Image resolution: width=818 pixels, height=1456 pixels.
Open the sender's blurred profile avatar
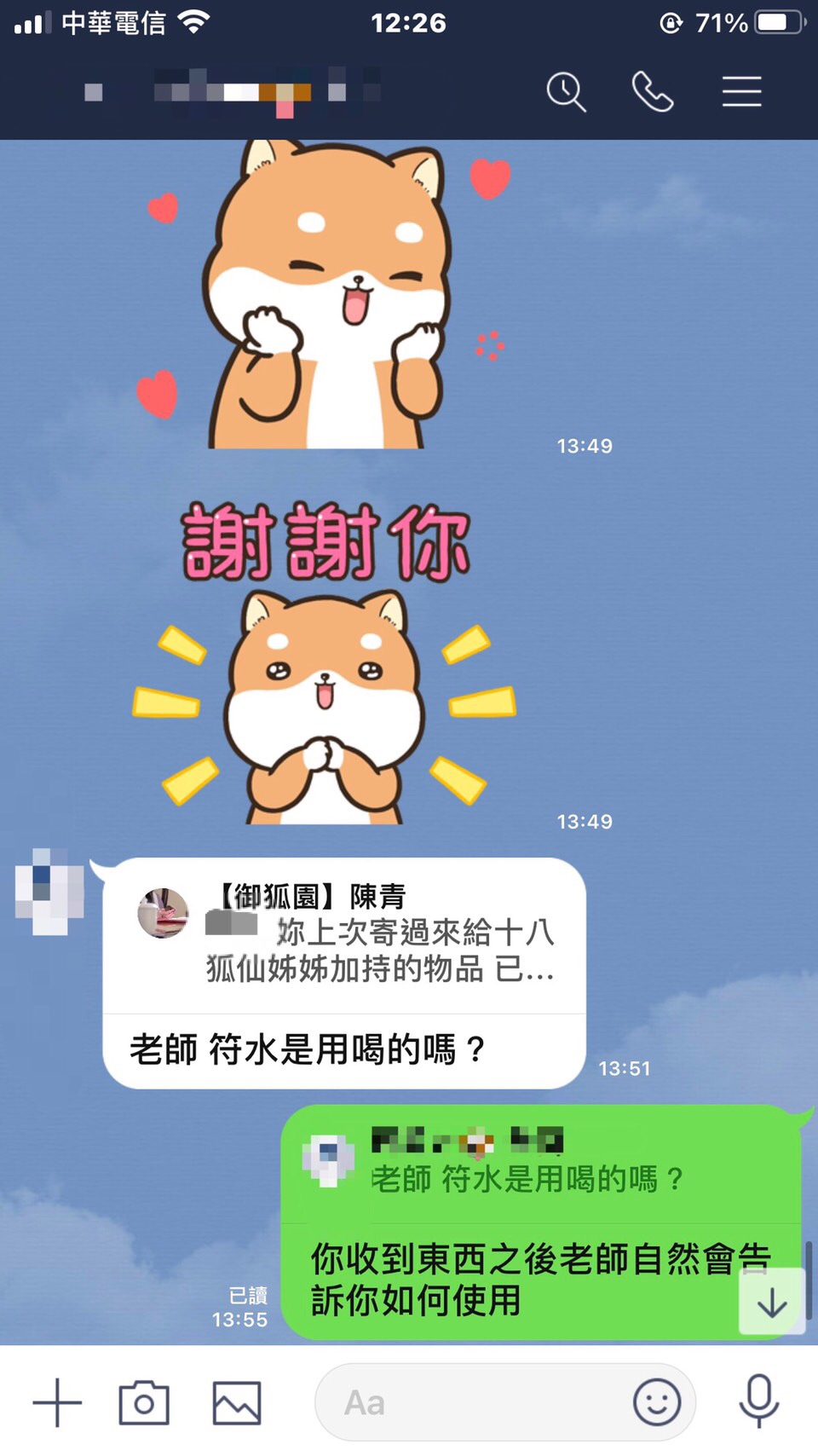[50, 891]
